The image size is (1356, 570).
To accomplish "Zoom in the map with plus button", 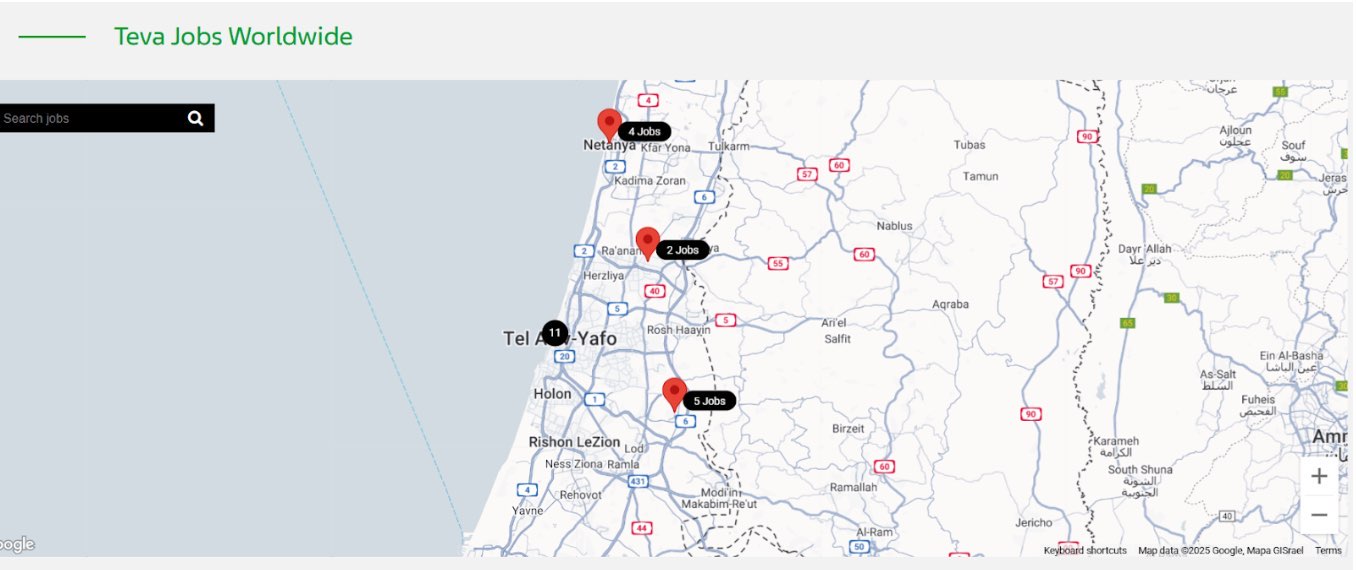I will pyautogui.click(x=1318, y=476).
